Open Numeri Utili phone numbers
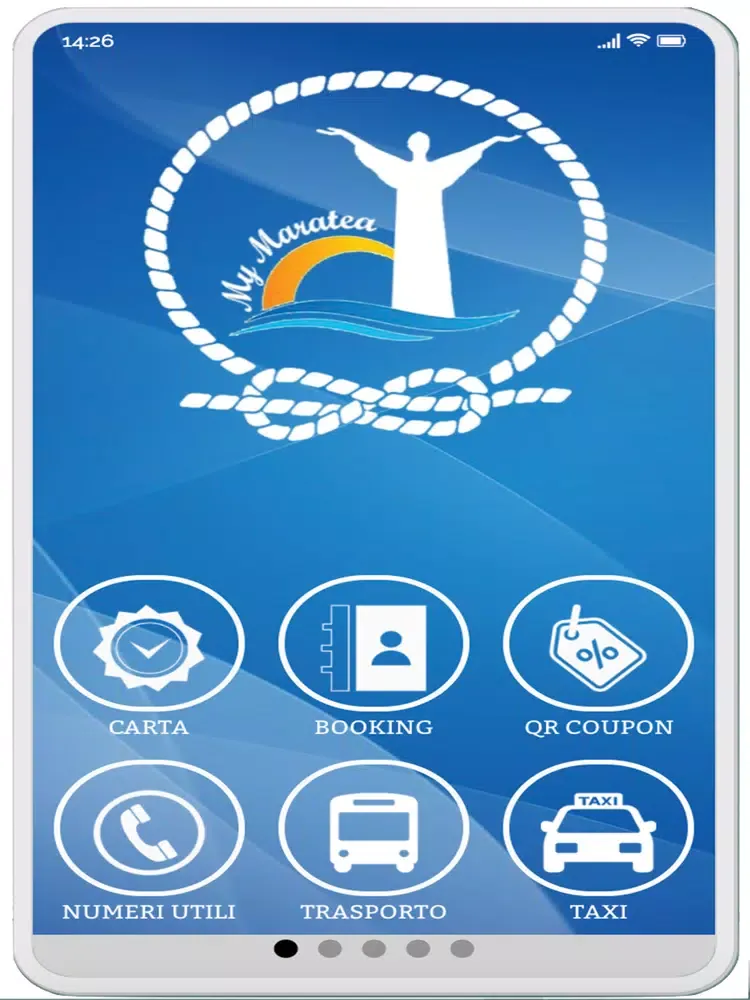 pyautogui.click(x=149, y=828)
